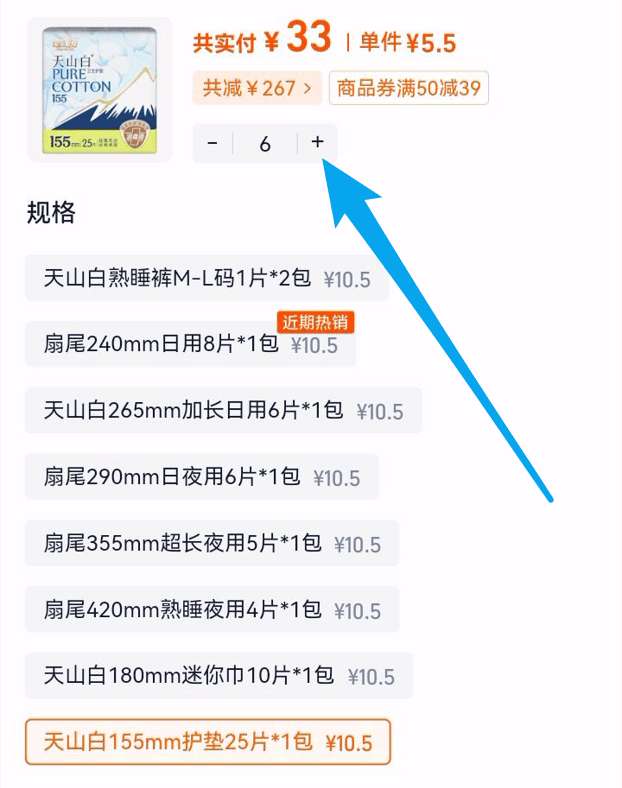Select 天山白熟睡裤M-L码1片*2包 option
The image size is (622, 788).
(x=206, y=279)
